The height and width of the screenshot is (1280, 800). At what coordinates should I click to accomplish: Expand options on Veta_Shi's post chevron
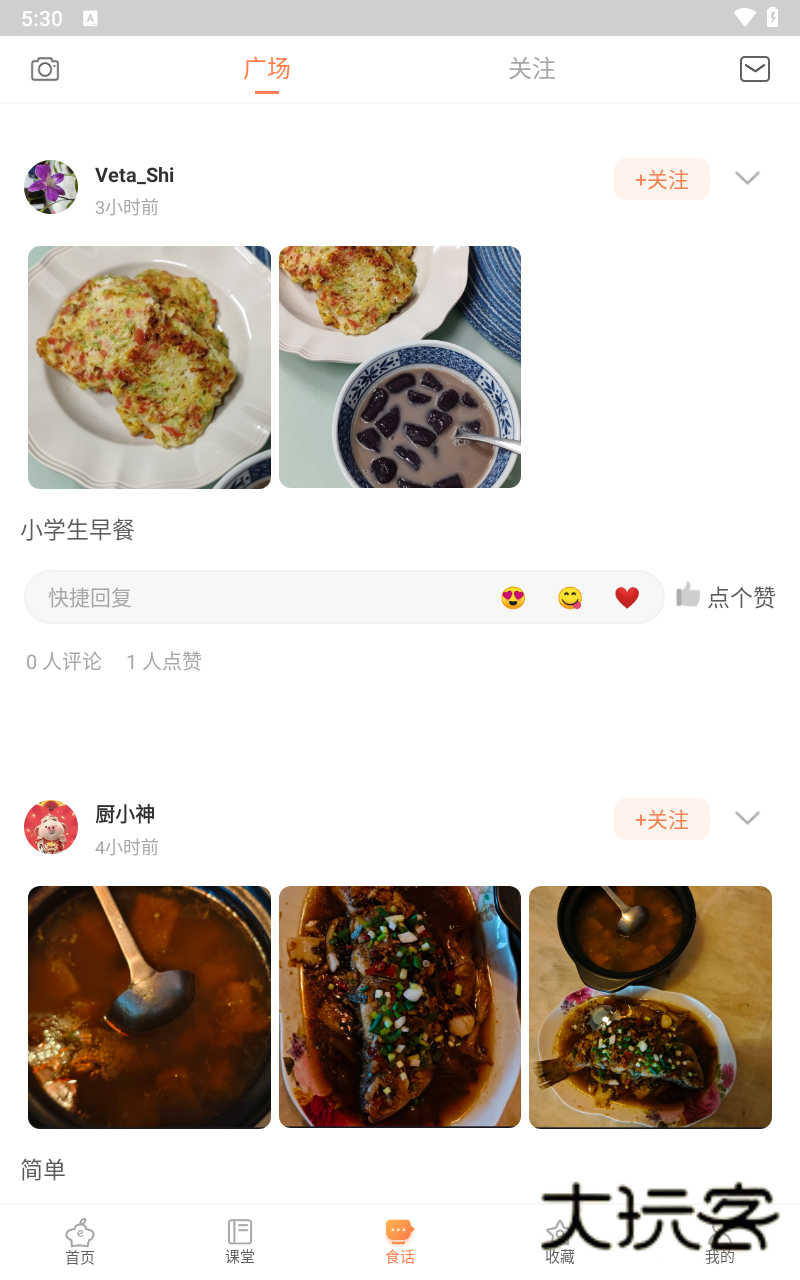(x=747, y=178)
